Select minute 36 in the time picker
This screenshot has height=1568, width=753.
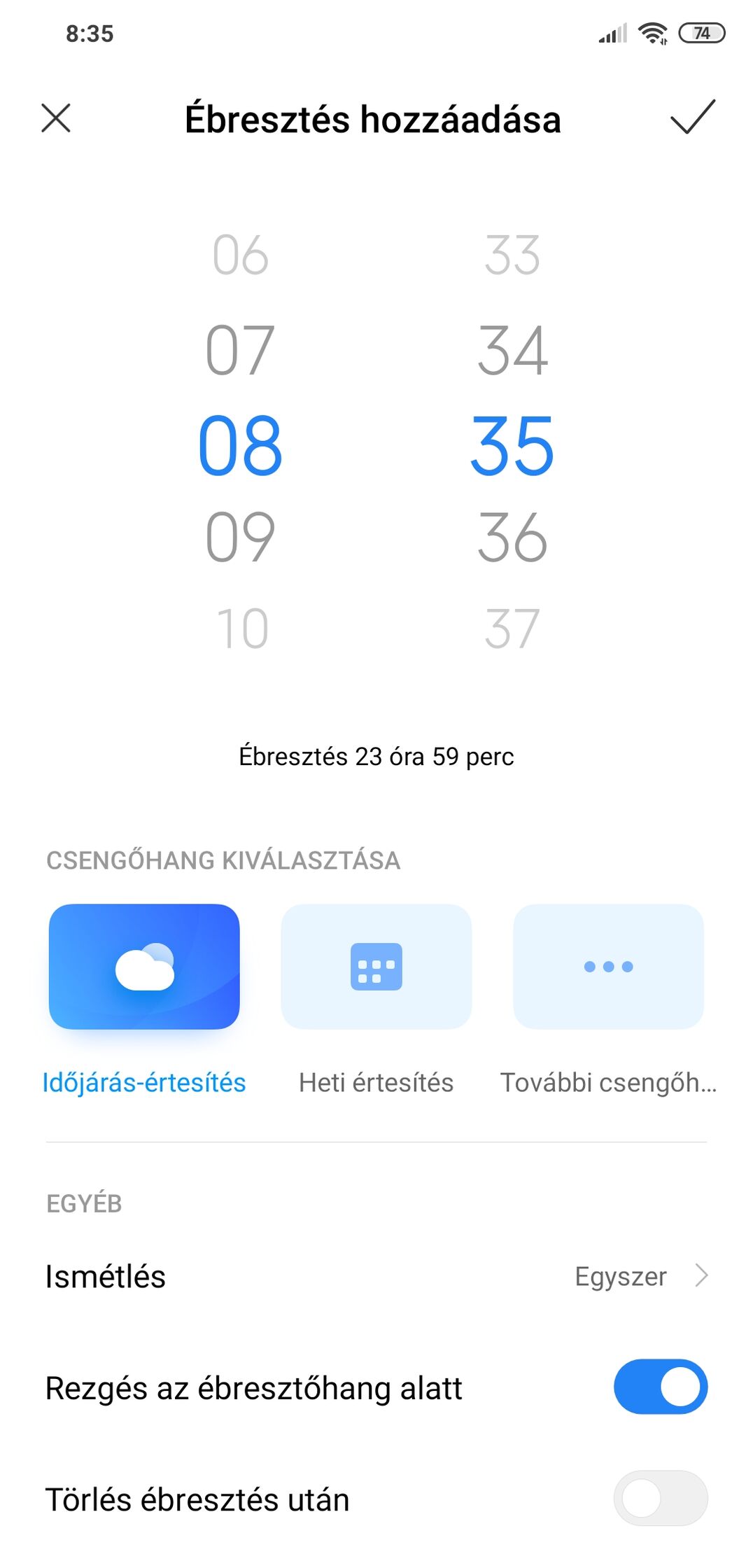click(512, 537)
